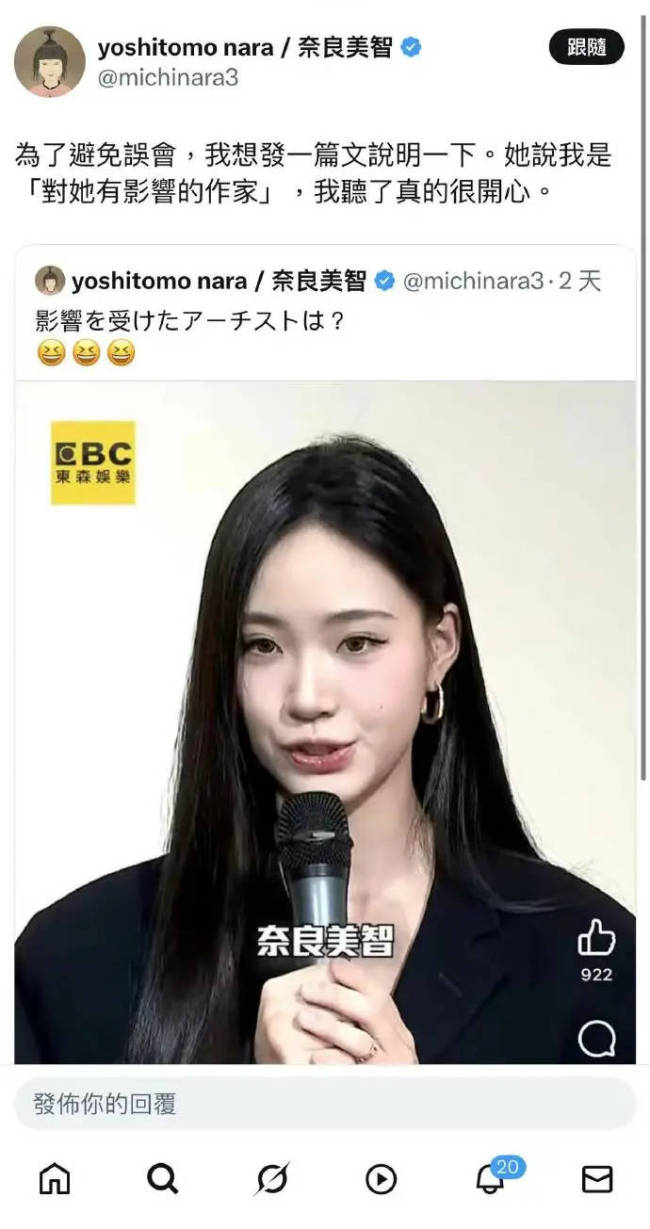
Task: Switch to the video play tab
Action: [x=380, y=1180]
